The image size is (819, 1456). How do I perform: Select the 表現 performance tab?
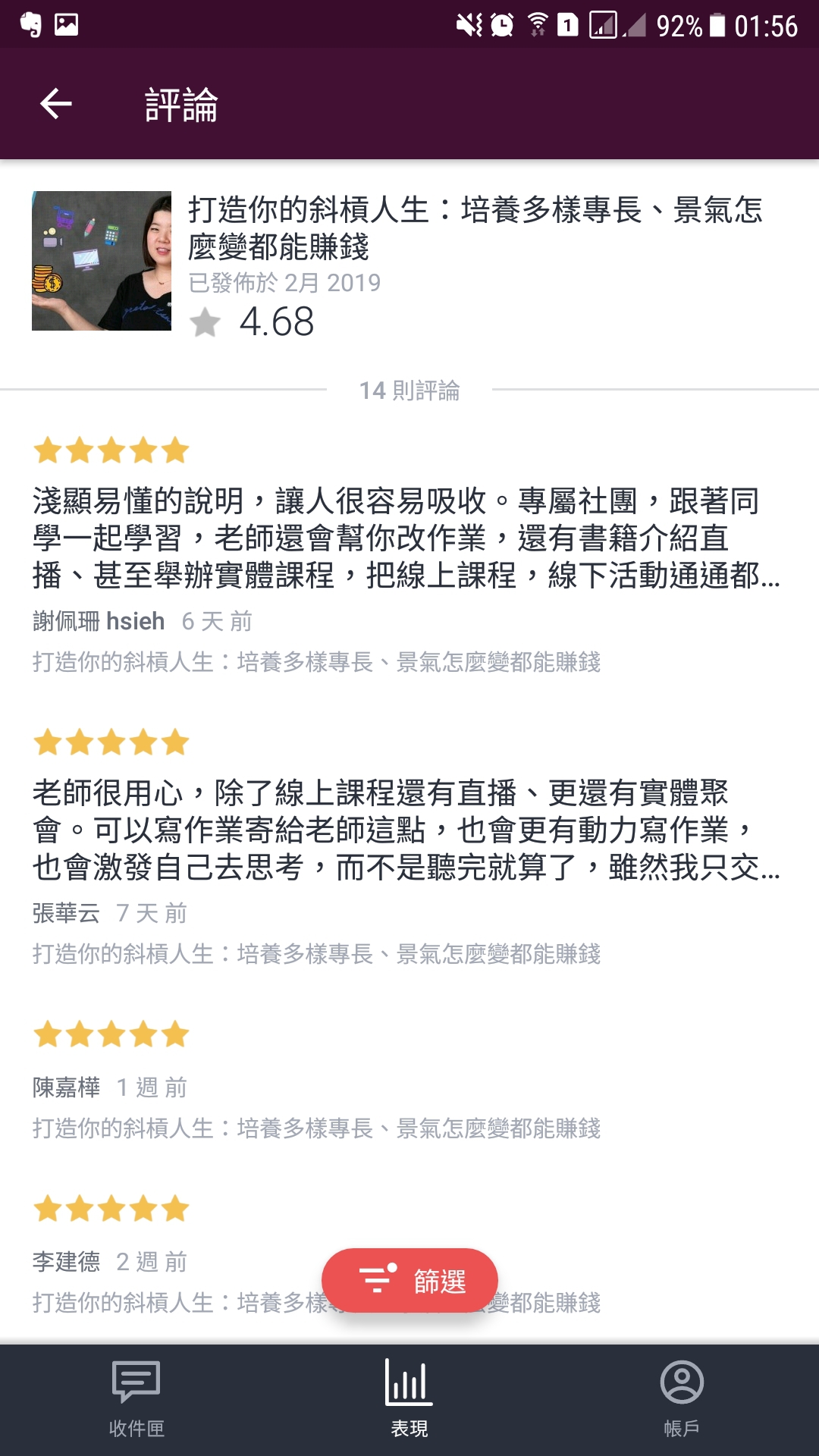[409, 1400]
